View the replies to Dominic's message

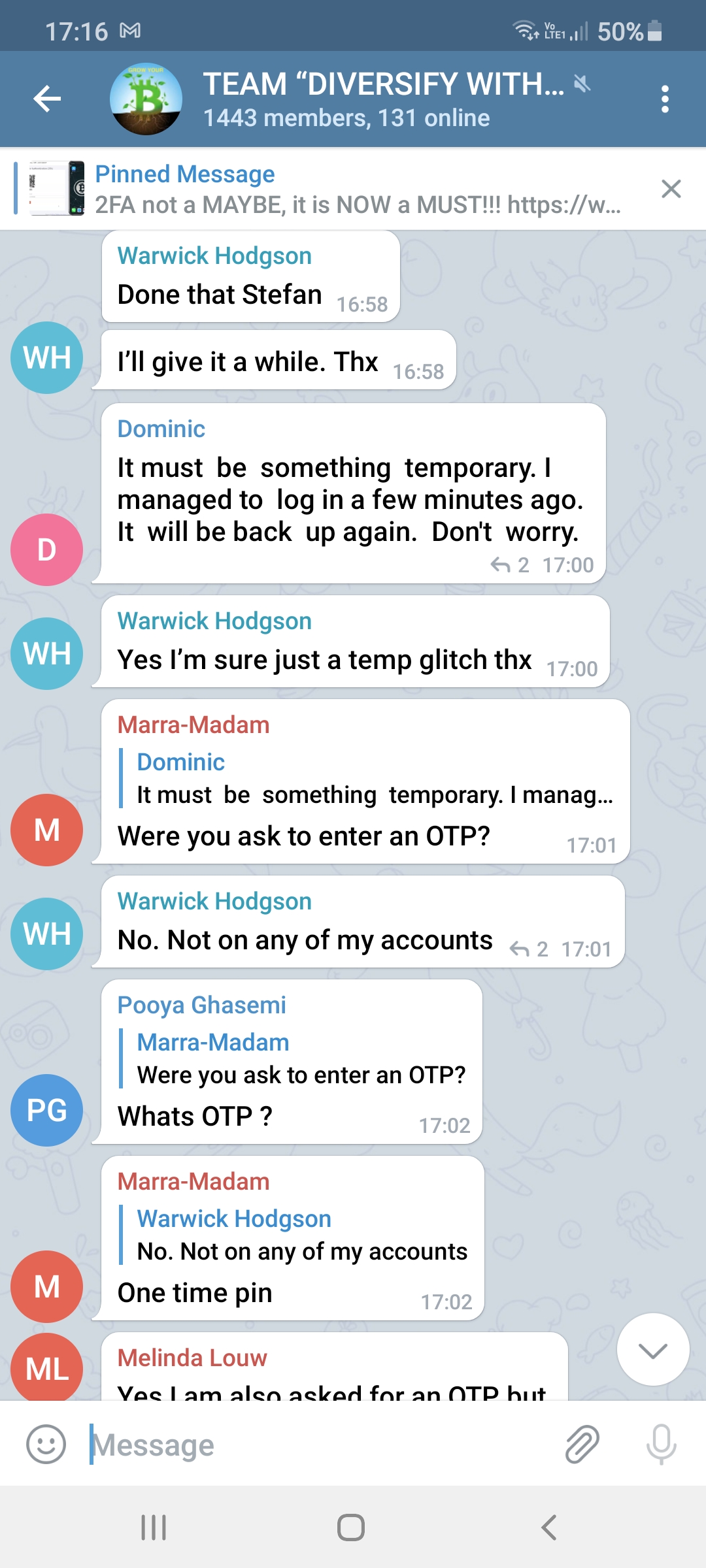[x=511, y=565]
